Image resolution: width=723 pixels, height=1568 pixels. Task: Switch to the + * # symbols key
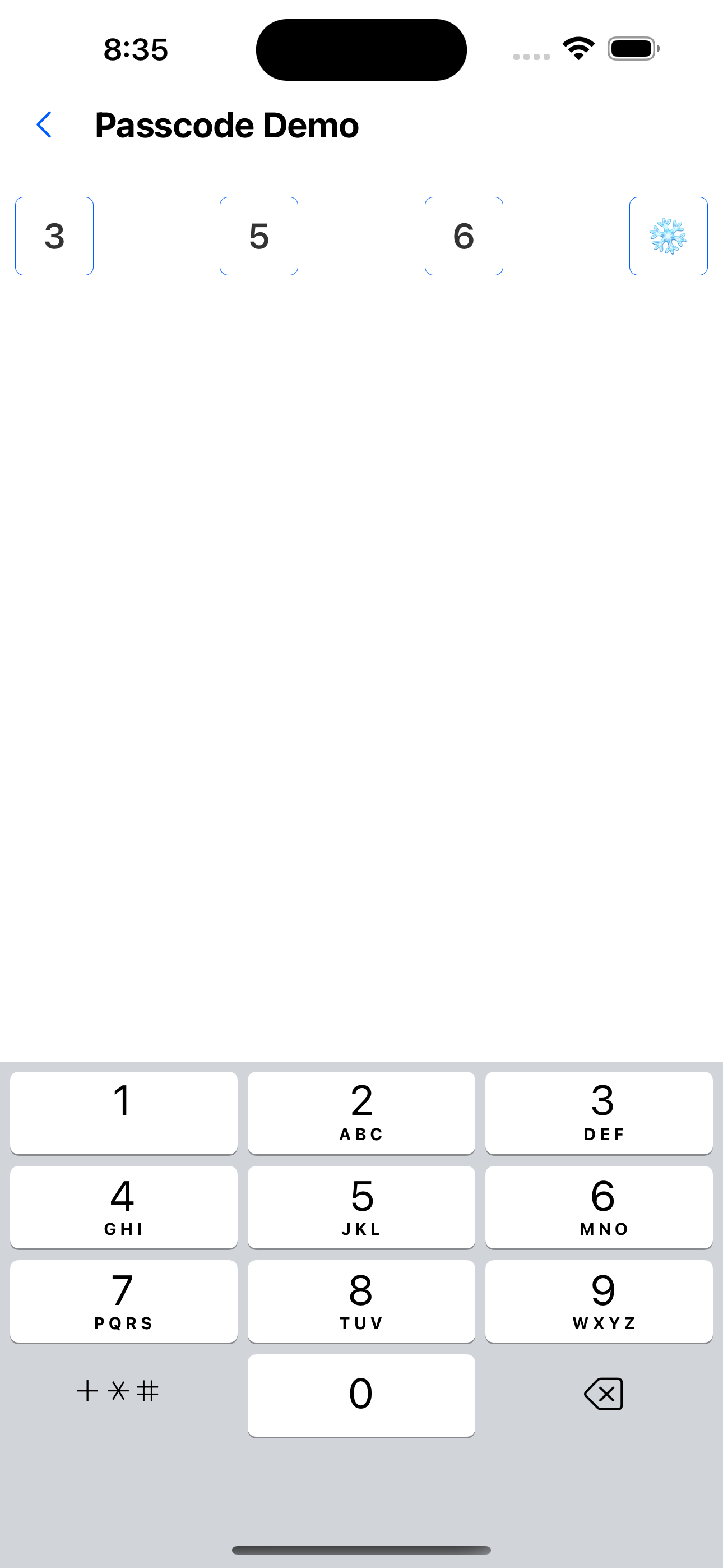click(118, 1391)
